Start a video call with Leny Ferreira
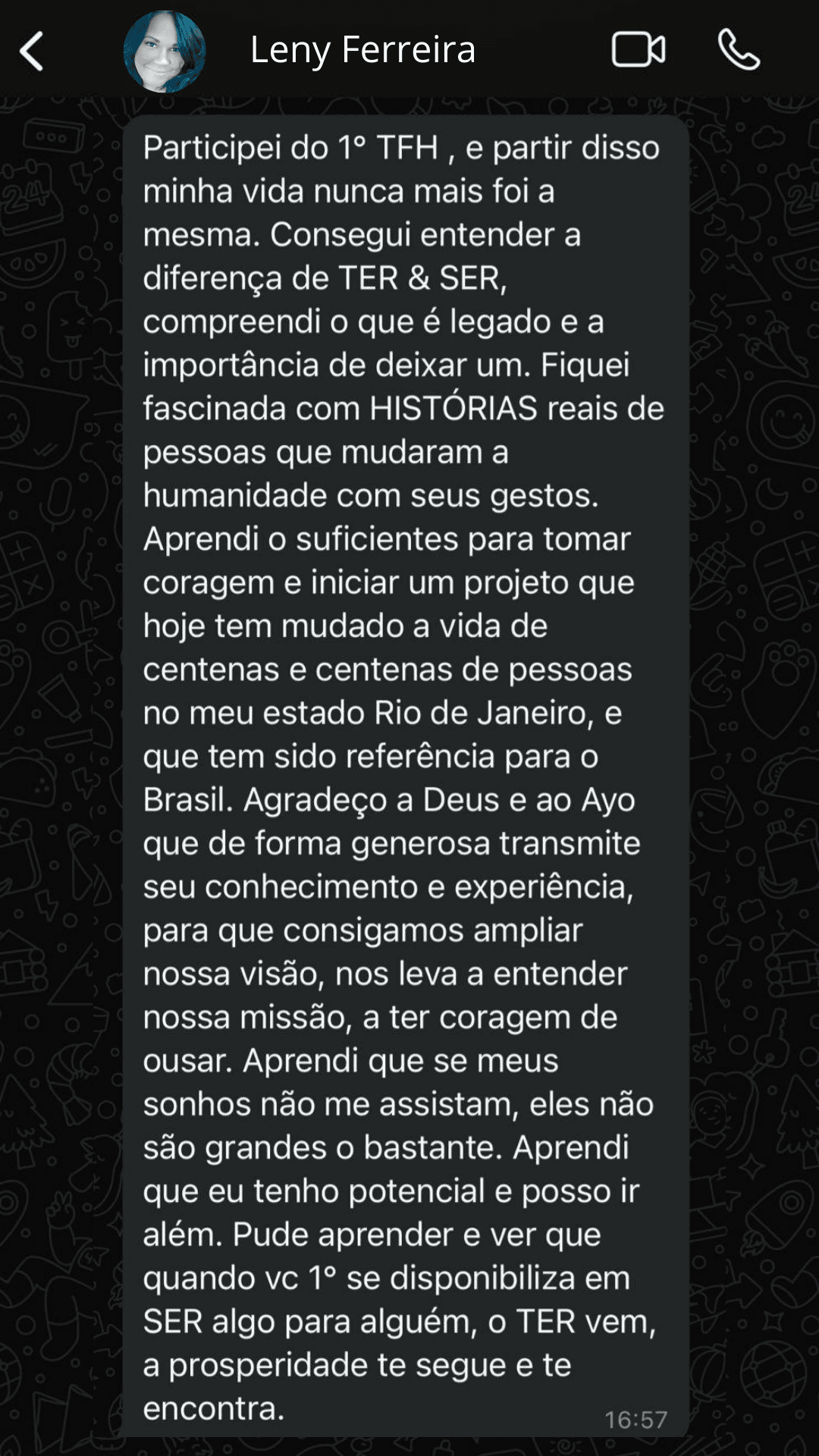The image size is (819, 1456). pos(638,50)
